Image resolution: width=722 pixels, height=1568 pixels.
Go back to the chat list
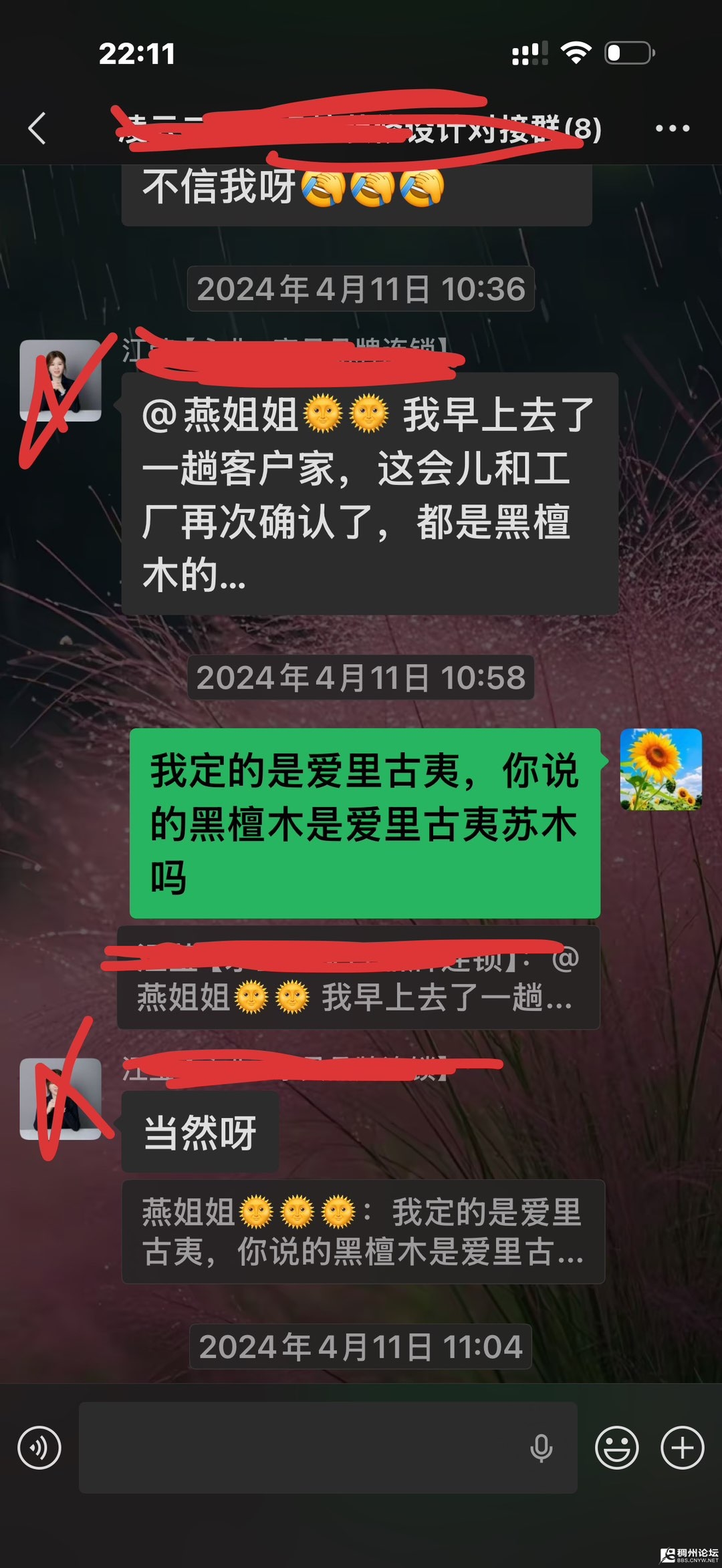(x=37, y=128)
